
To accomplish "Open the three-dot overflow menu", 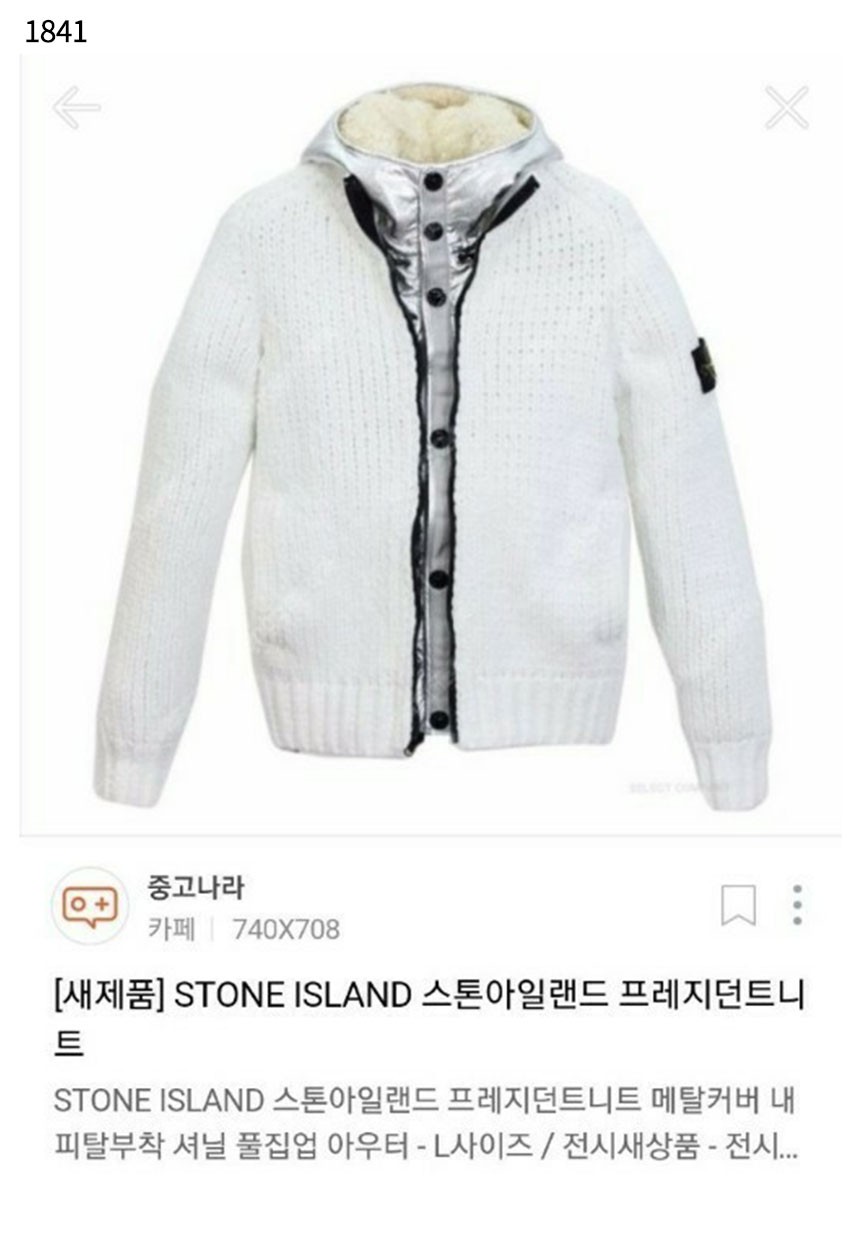I will 797,904.
